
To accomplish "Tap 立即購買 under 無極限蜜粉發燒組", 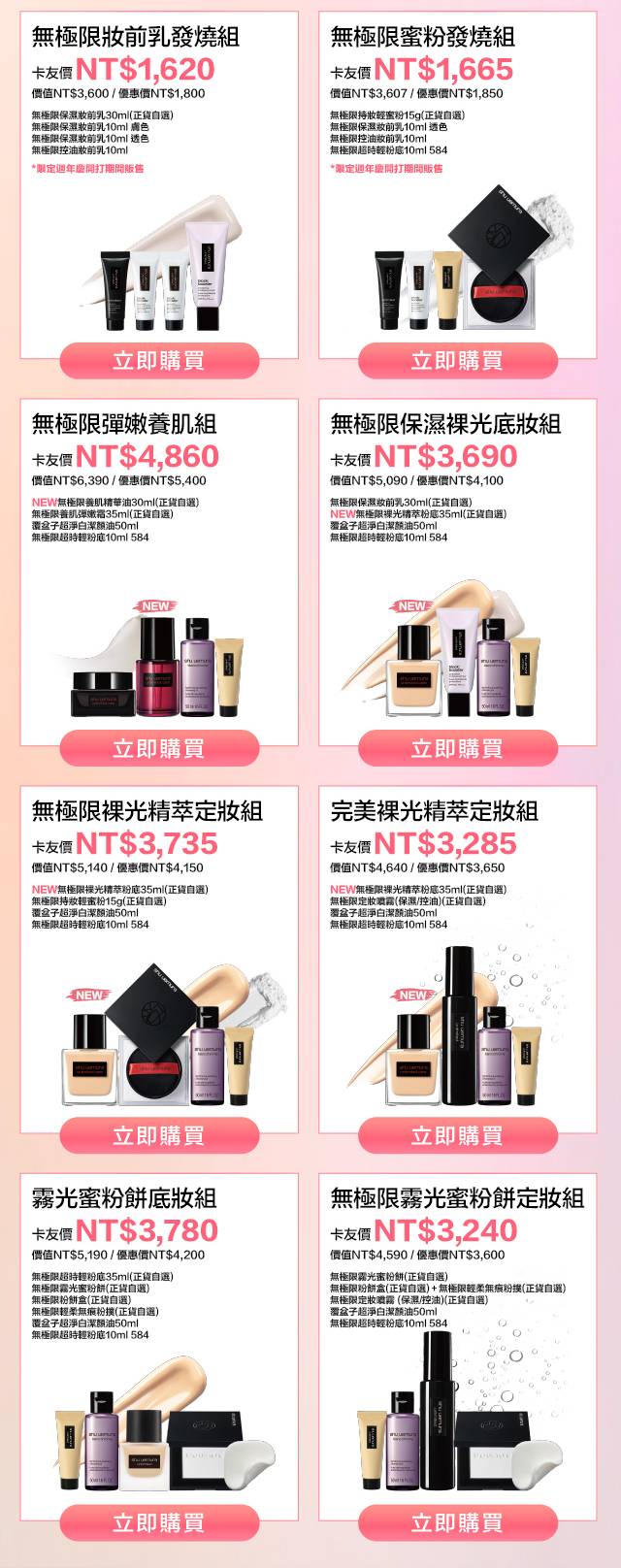I will (457, 361).
